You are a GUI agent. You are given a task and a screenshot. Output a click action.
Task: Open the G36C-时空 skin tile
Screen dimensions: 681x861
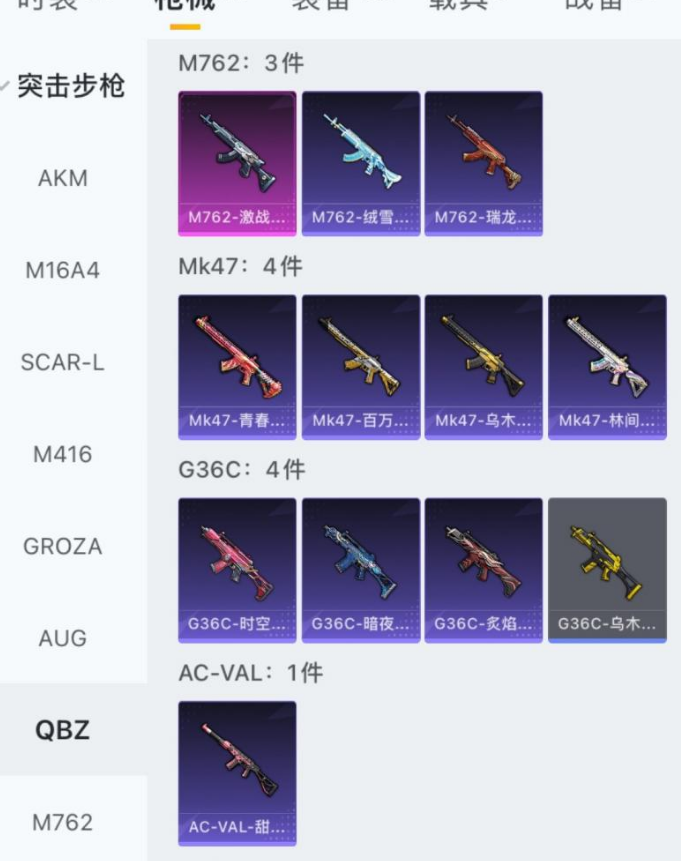[x=237, y=569]
